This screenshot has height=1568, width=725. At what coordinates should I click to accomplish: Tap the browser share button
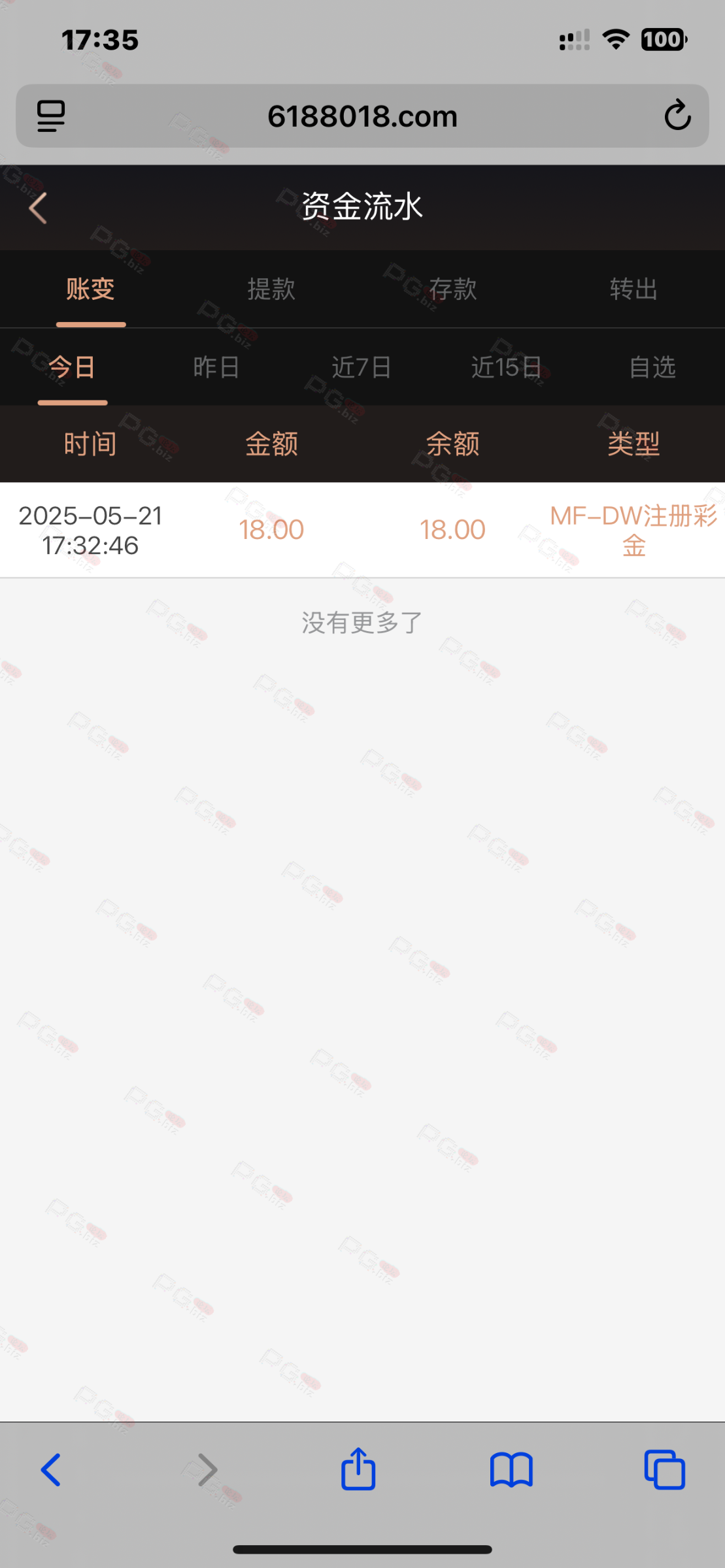[x=358, y=1470]
